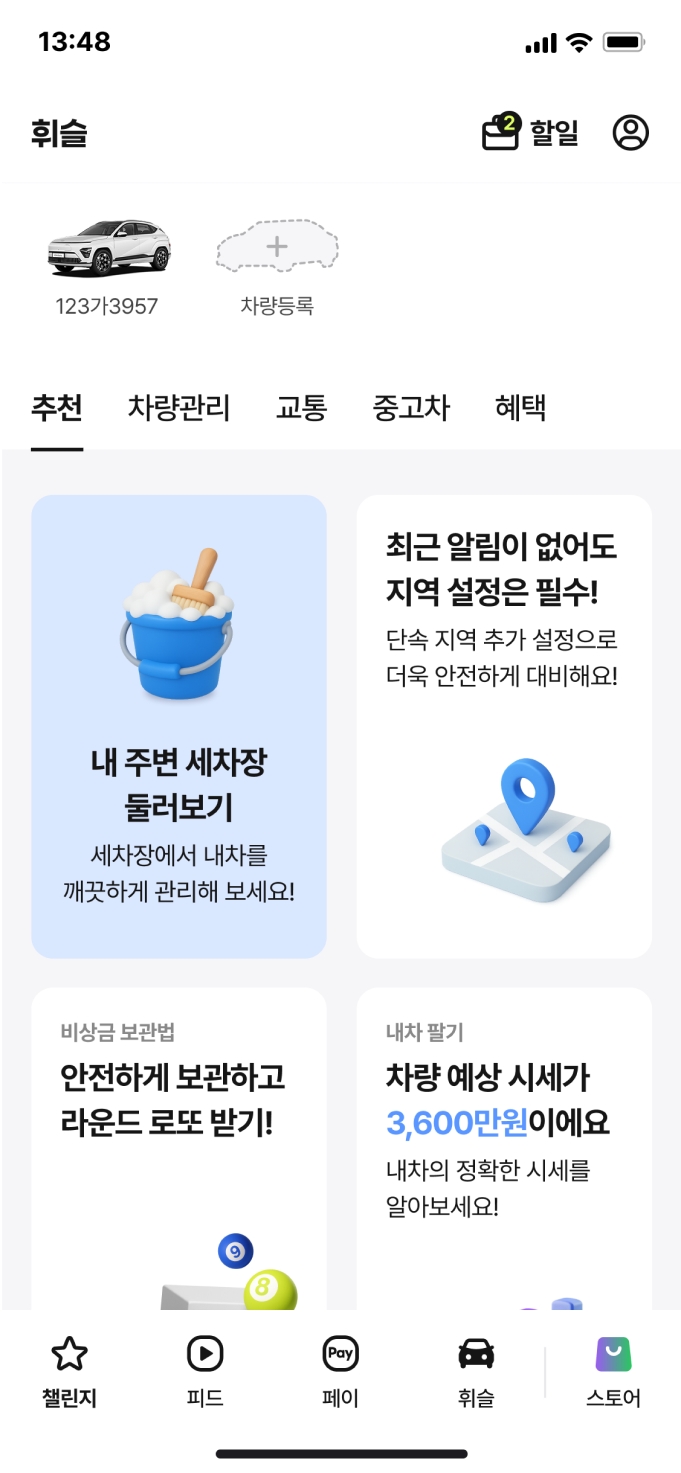
Task: Open the 할일 to-do list
Action: (530, 133)
